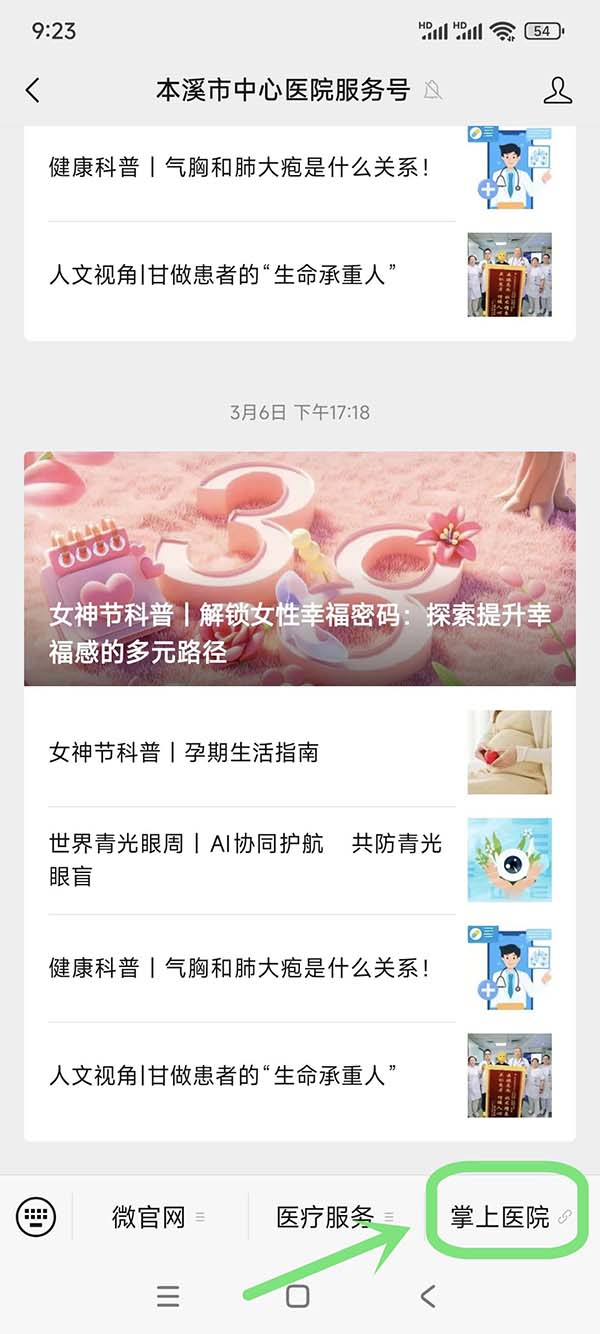Tap the system home button

tap(297, 1297)
